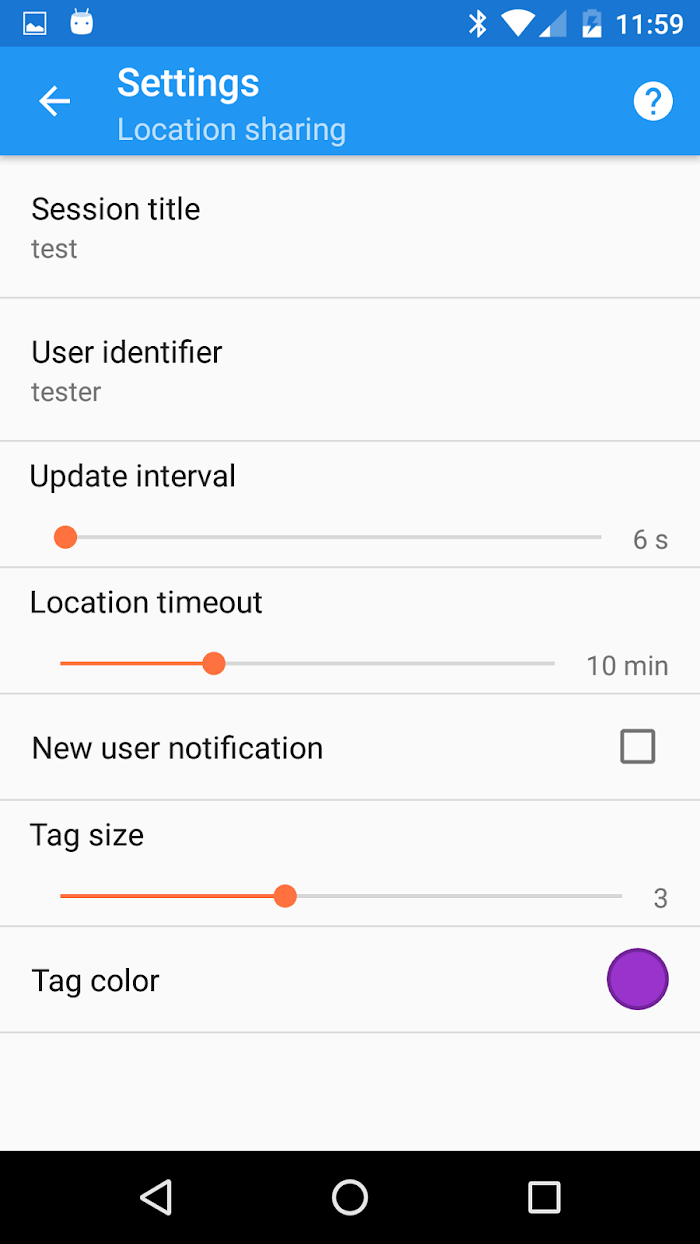This screenshot has width=700, height=1244.
Task: Tap the Location timeout slider track
Action: click(307, 664)
